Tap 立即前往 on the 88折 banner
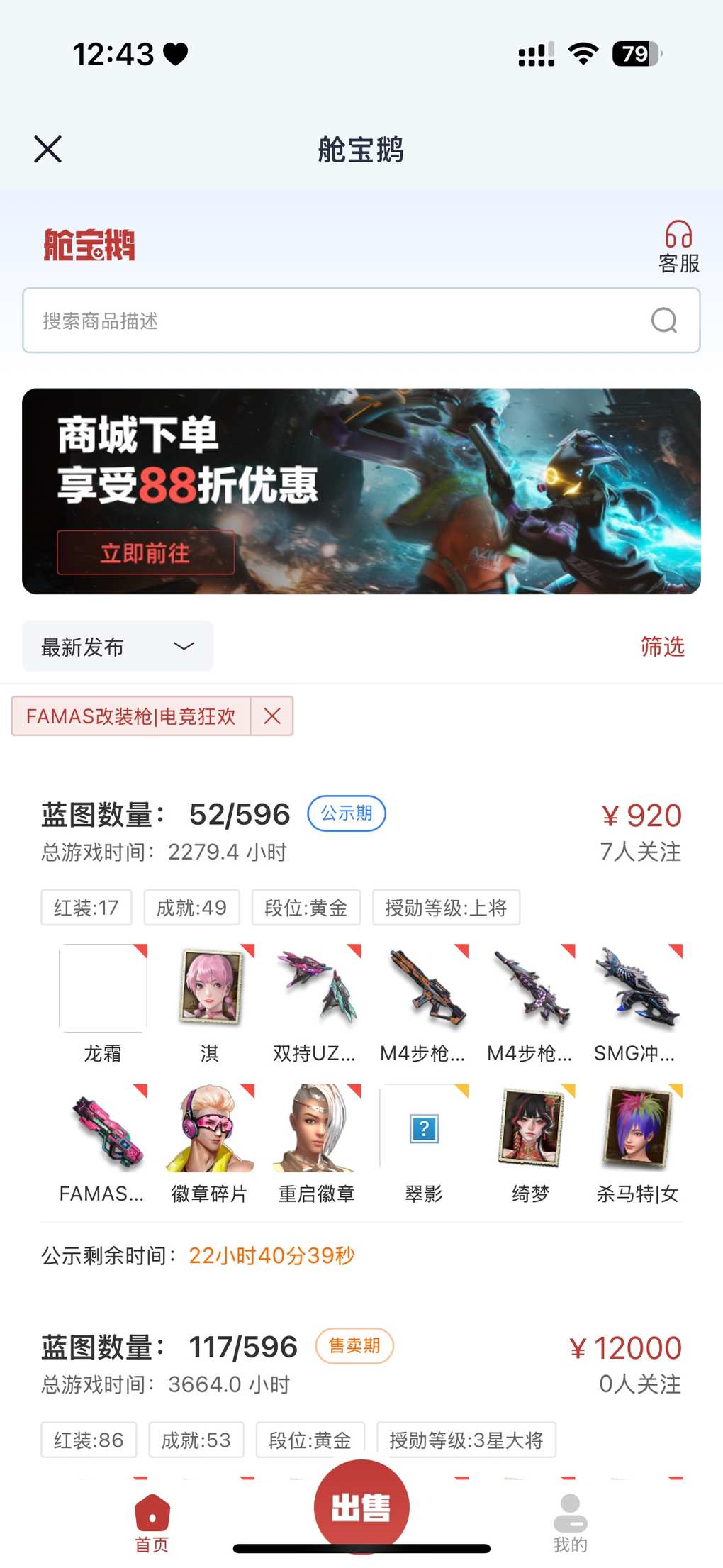The image size is (723, 1568). [x=145, y=552]
